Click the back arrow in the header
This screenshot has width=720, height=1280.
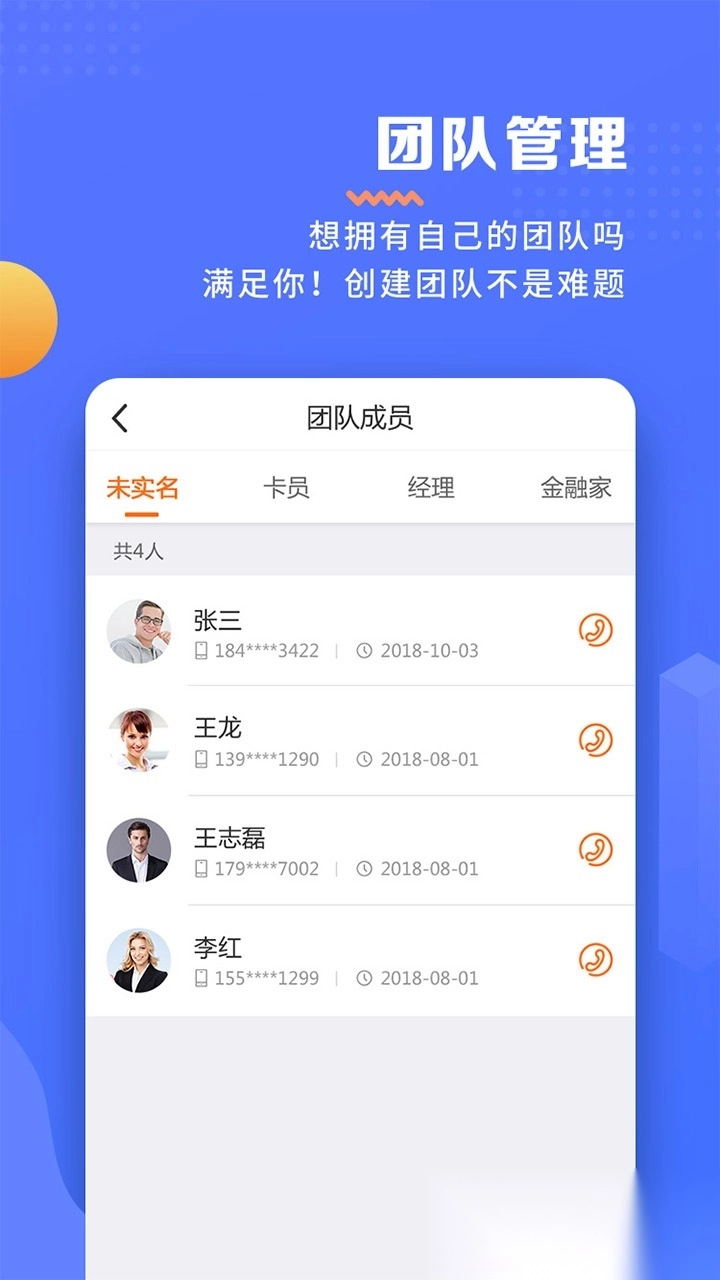click(120, 417)
